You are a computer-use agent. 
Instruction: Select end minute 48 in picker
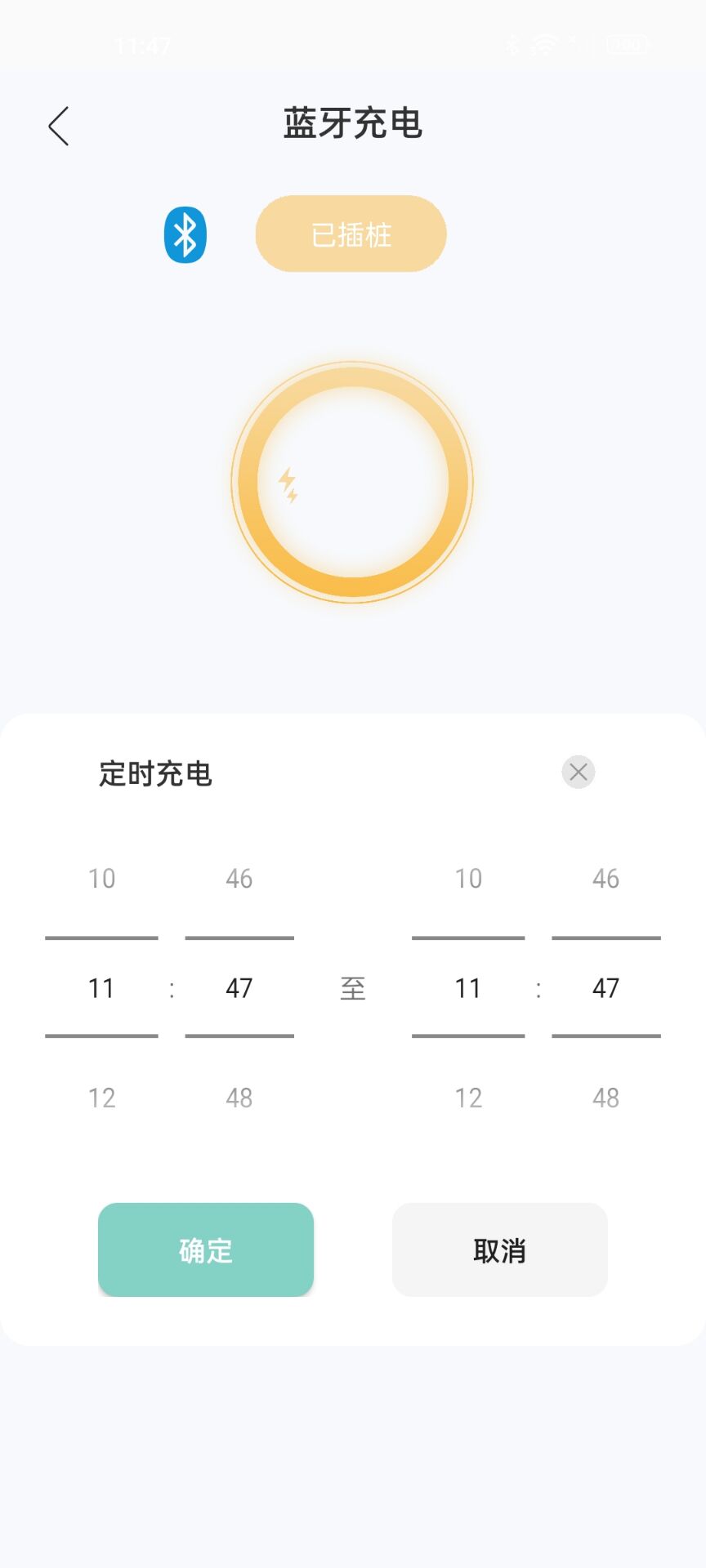click(x=606, y=1098)
